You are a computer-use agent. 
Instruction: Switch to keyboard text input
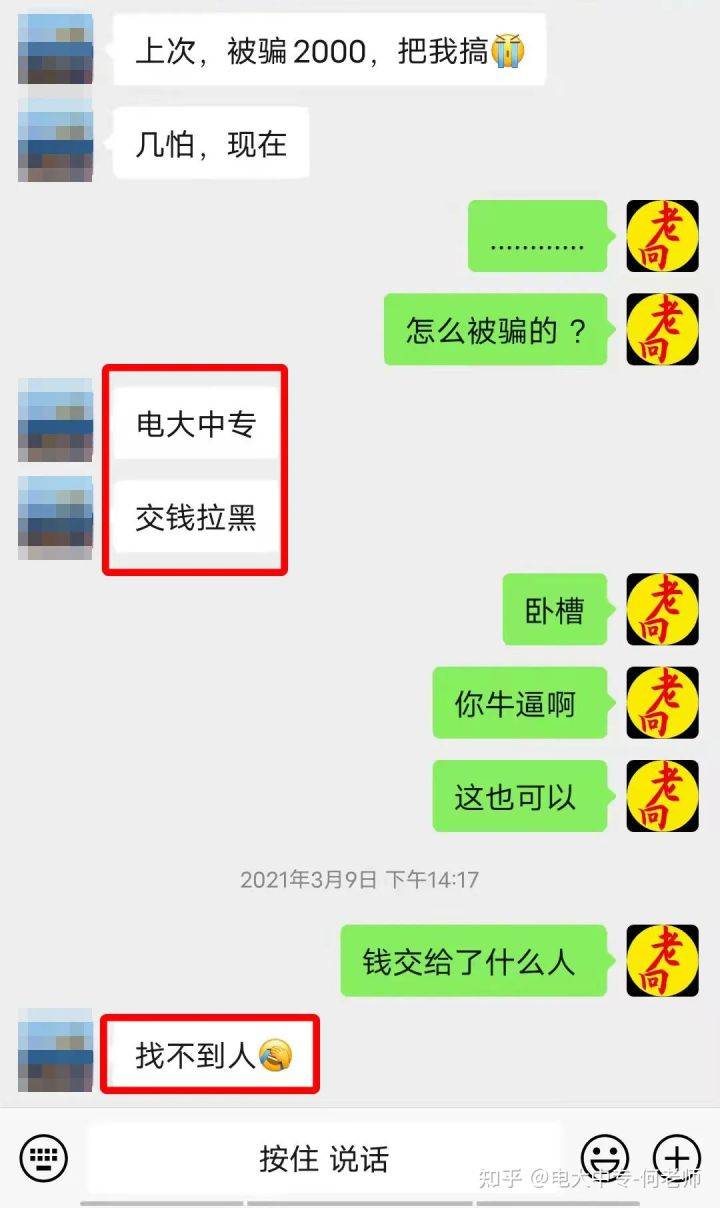click(x=43, y=1159)
